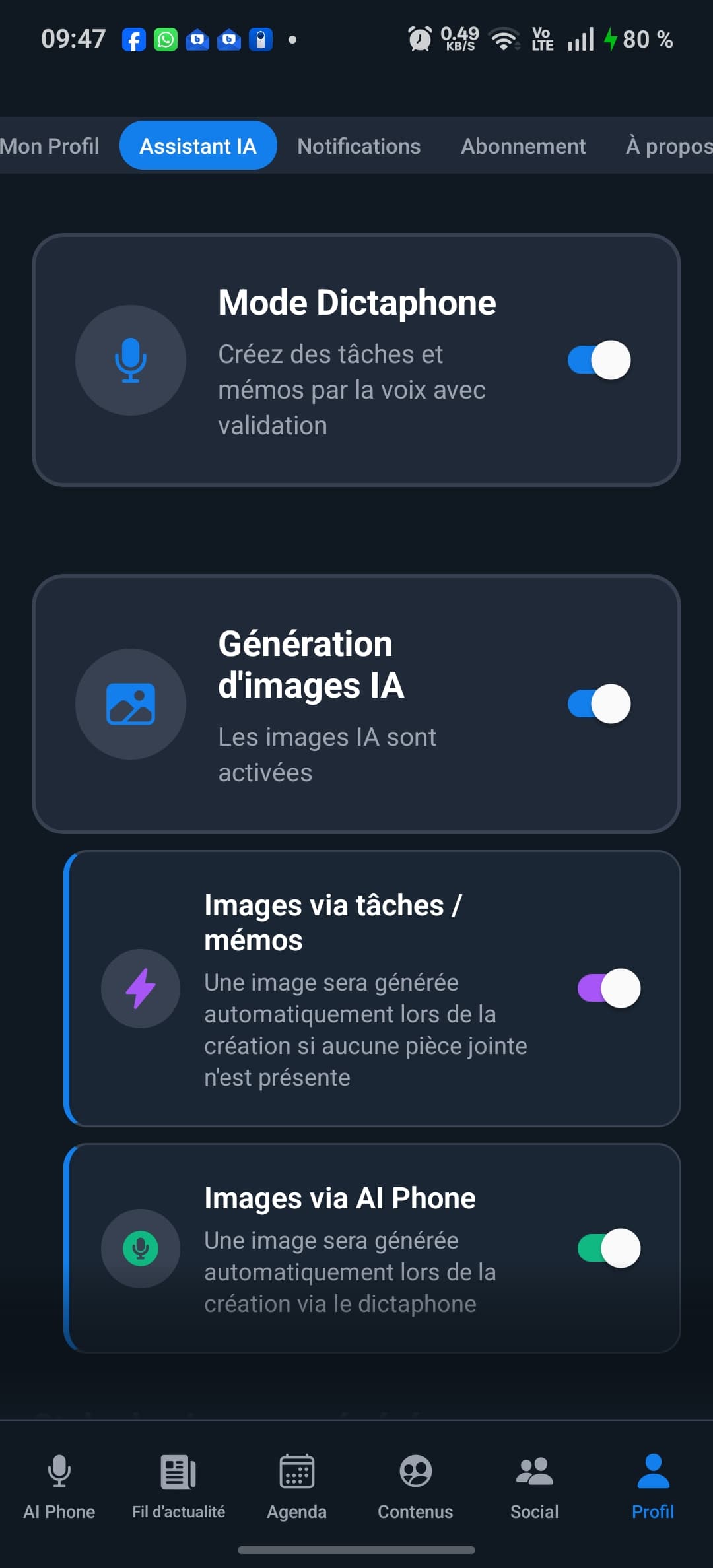Turn off Génération d'images IA
The height and width of the screenshot is (1568, 713).
pos(595,703)
